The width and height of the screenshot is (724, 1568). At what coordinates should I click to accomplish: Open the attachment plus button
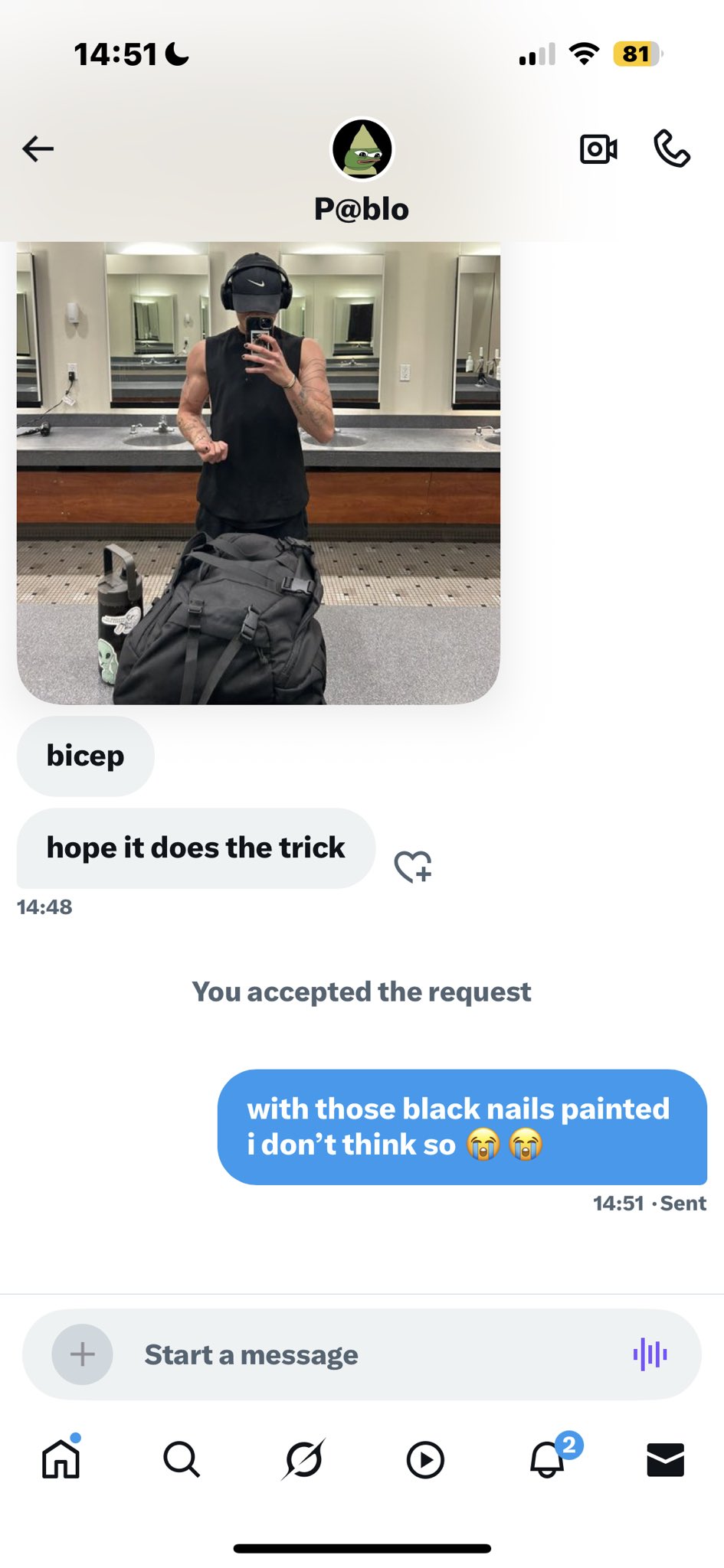tap(82, 1354)
